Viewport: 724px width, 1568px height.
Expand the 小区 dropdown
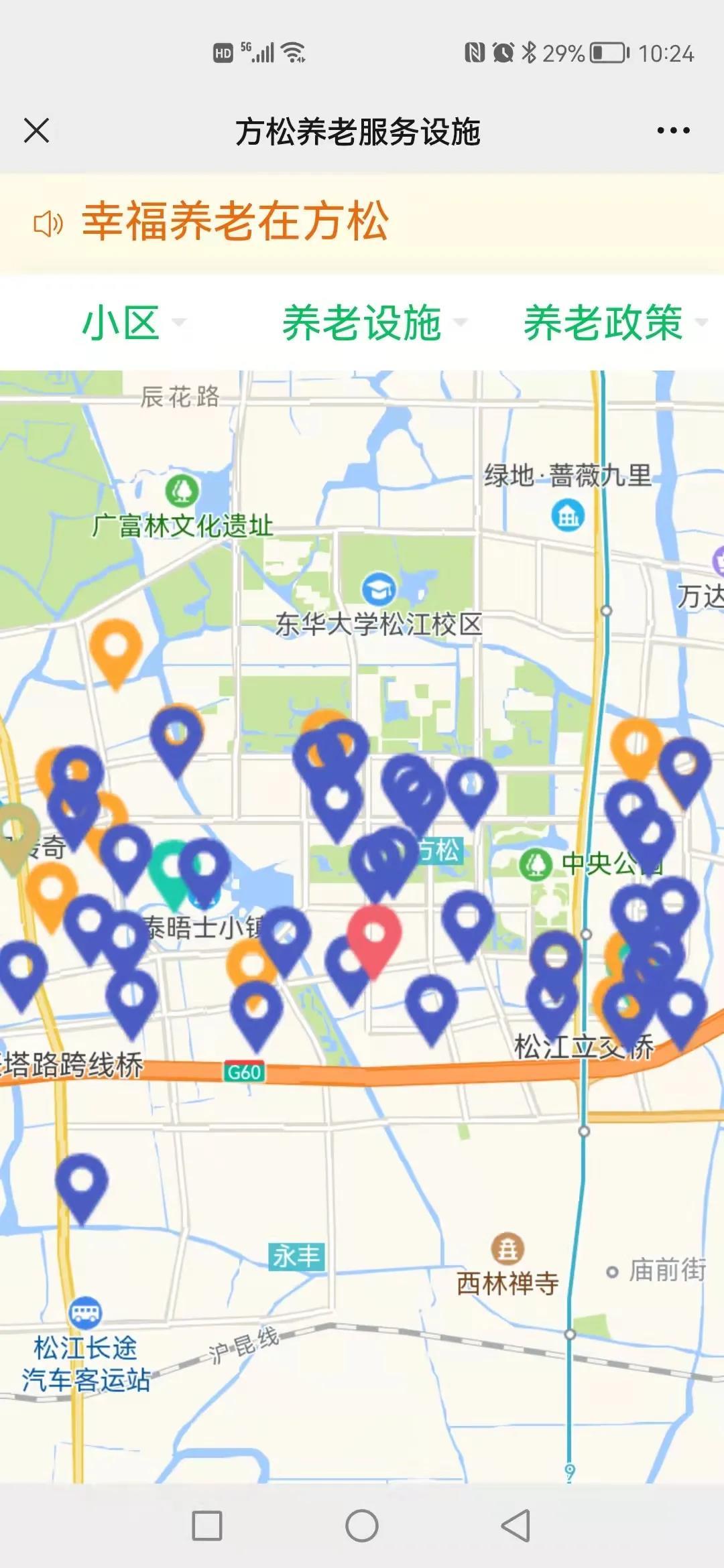pos(131,322)
